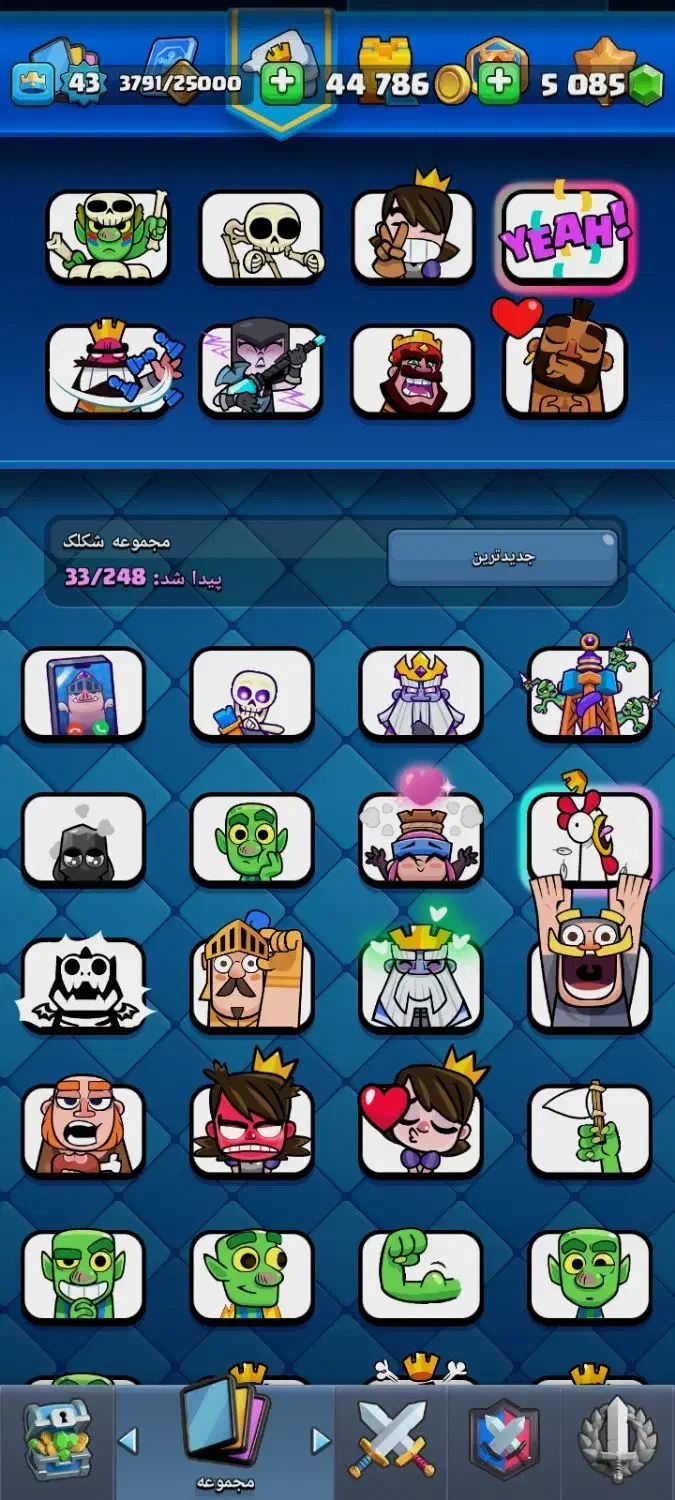Tap the left arrow beside the collection tab

pyautogui.click(x=128, y=1441)
